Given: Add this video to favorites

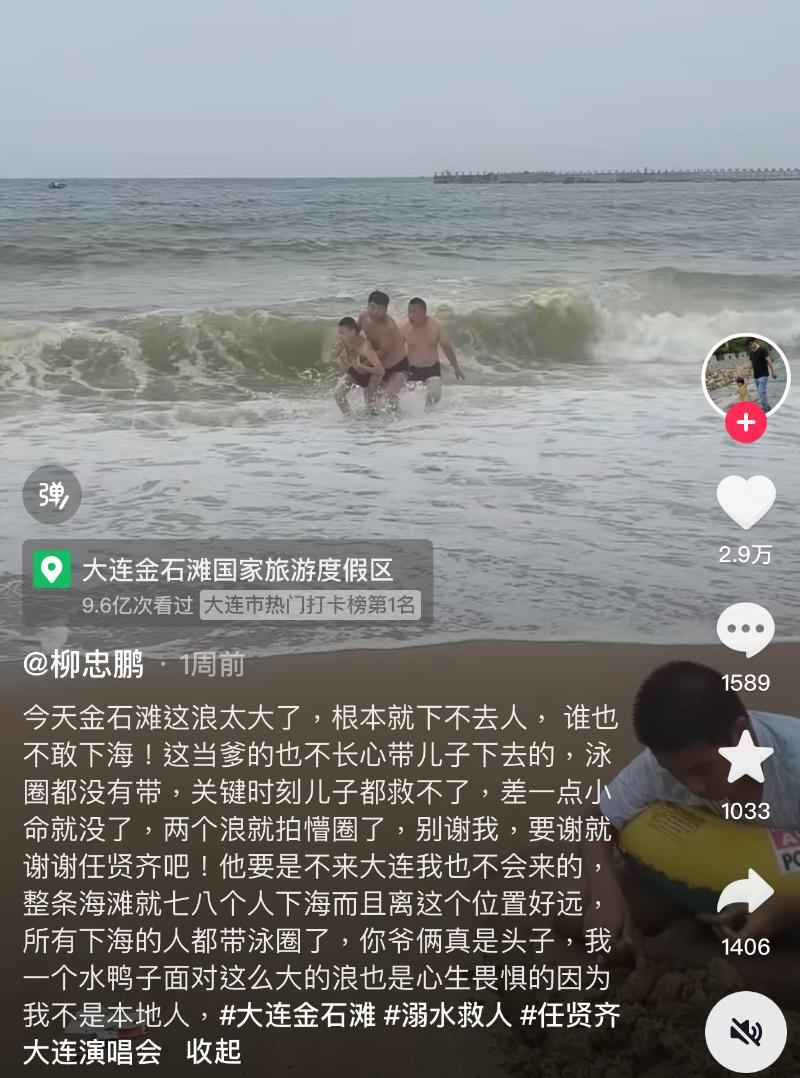Looking at the screenshot, I should [746, 757].
